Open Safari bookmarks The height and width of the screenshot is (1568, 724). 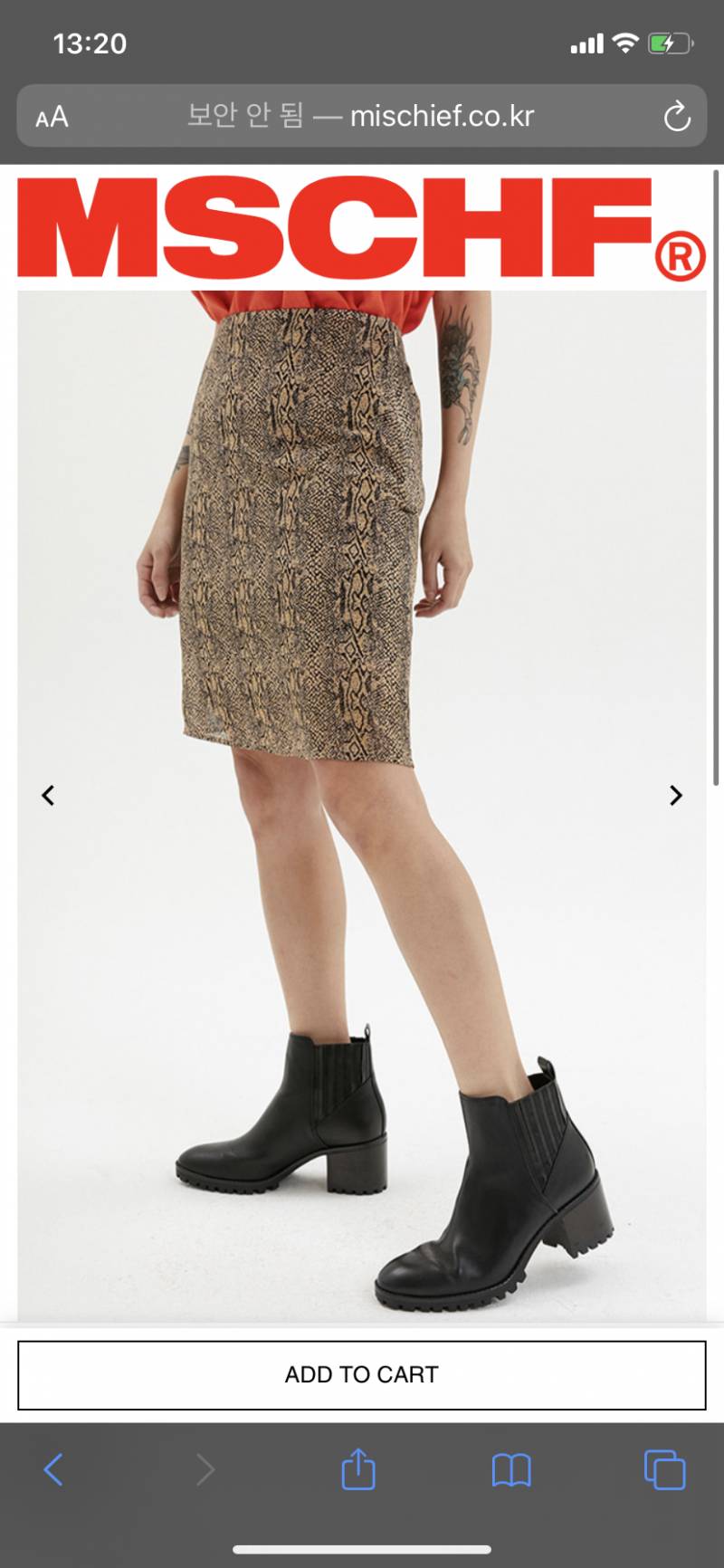511,1469
